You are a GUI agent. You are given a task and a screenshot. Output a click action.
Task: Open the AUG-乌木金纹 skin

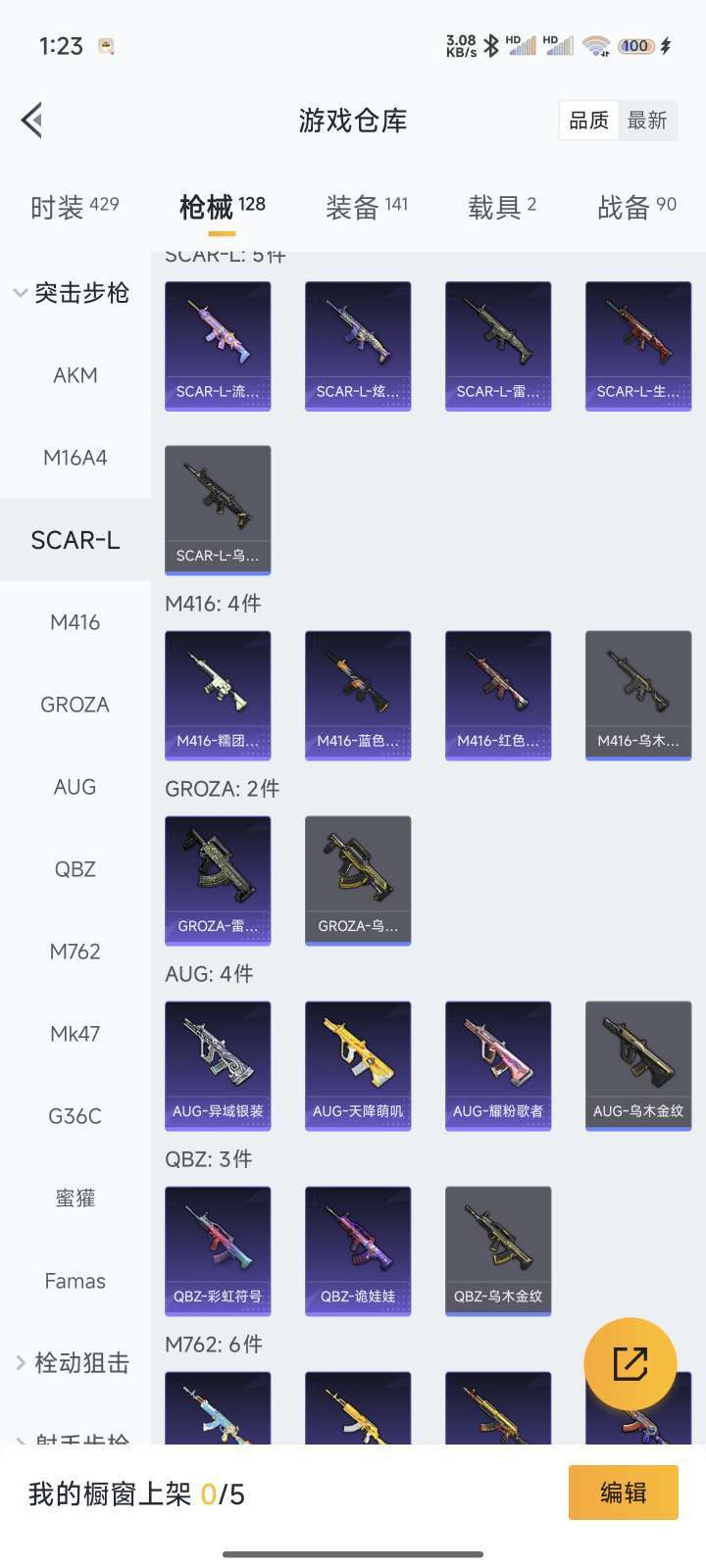click(638, 1066)
